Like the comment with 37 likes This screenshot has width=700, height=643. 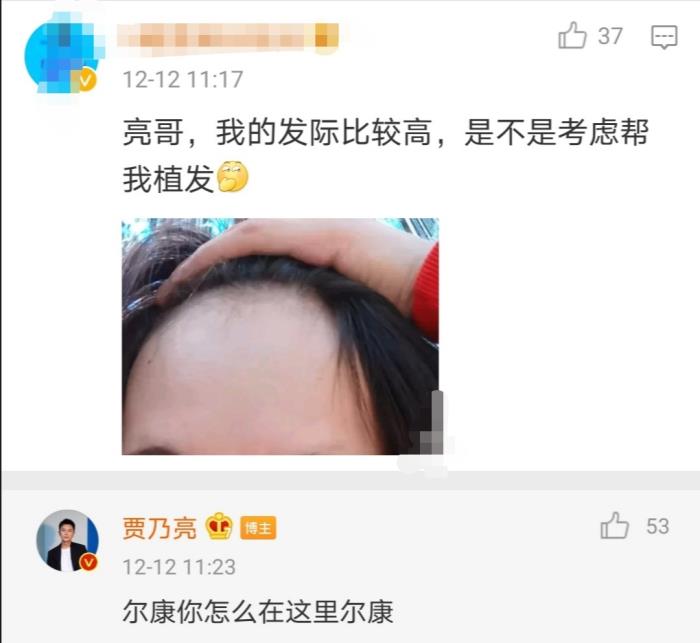click(573, 37)
